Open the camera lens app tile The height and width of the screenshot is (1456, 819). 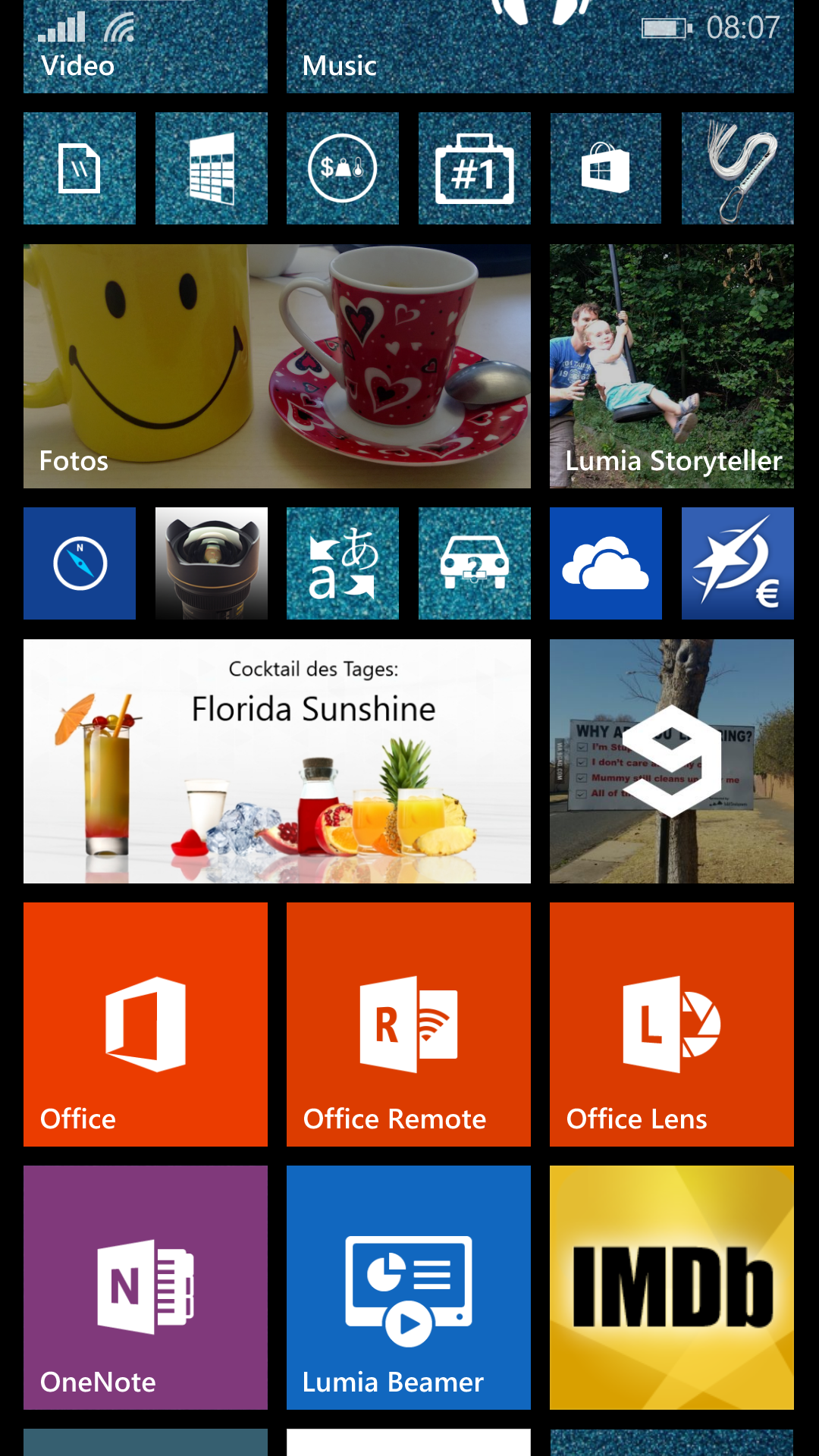tap(211, 563)
